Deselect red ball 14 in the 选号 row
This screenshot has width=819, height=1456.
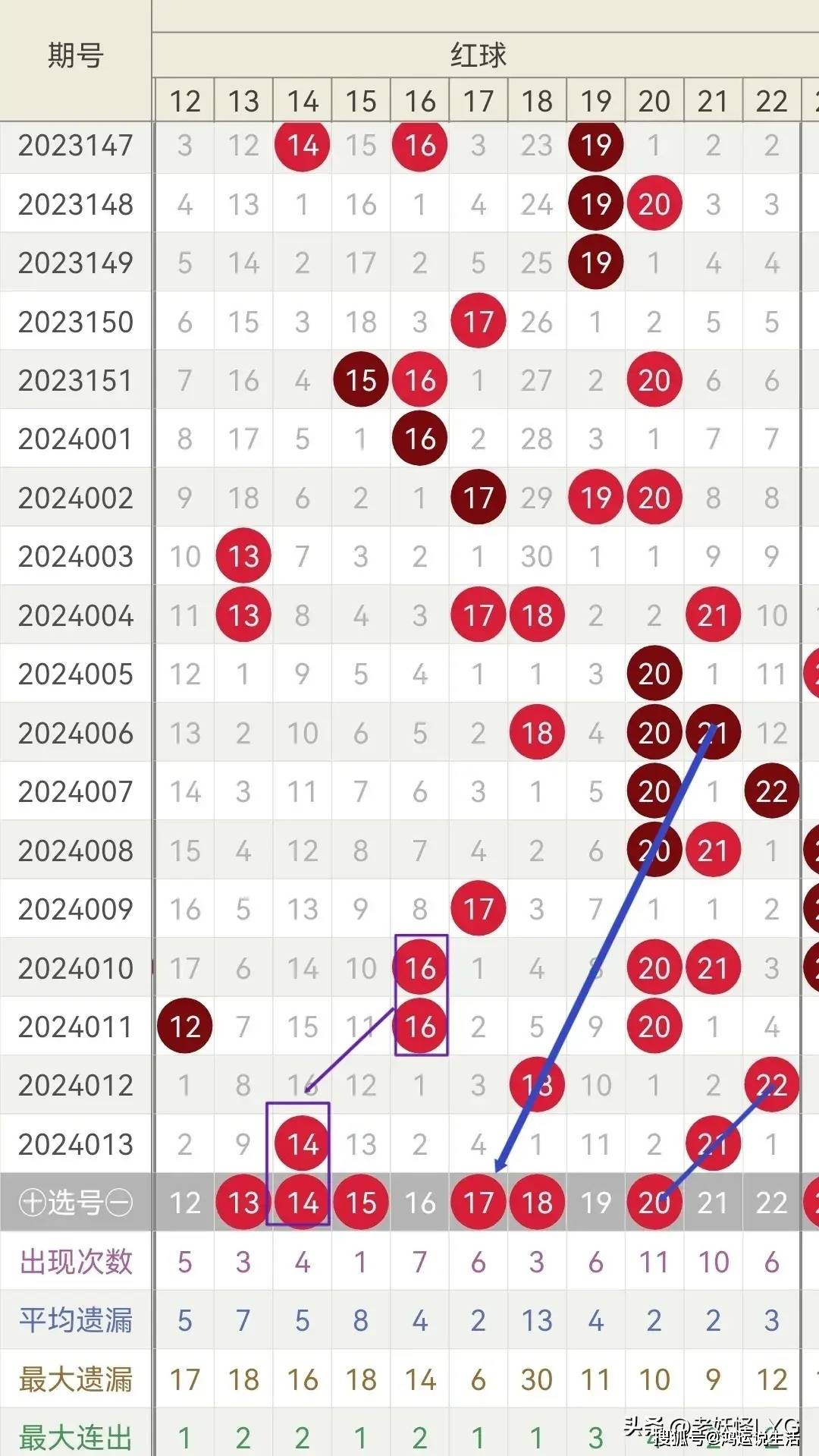tap(302, 1203)
